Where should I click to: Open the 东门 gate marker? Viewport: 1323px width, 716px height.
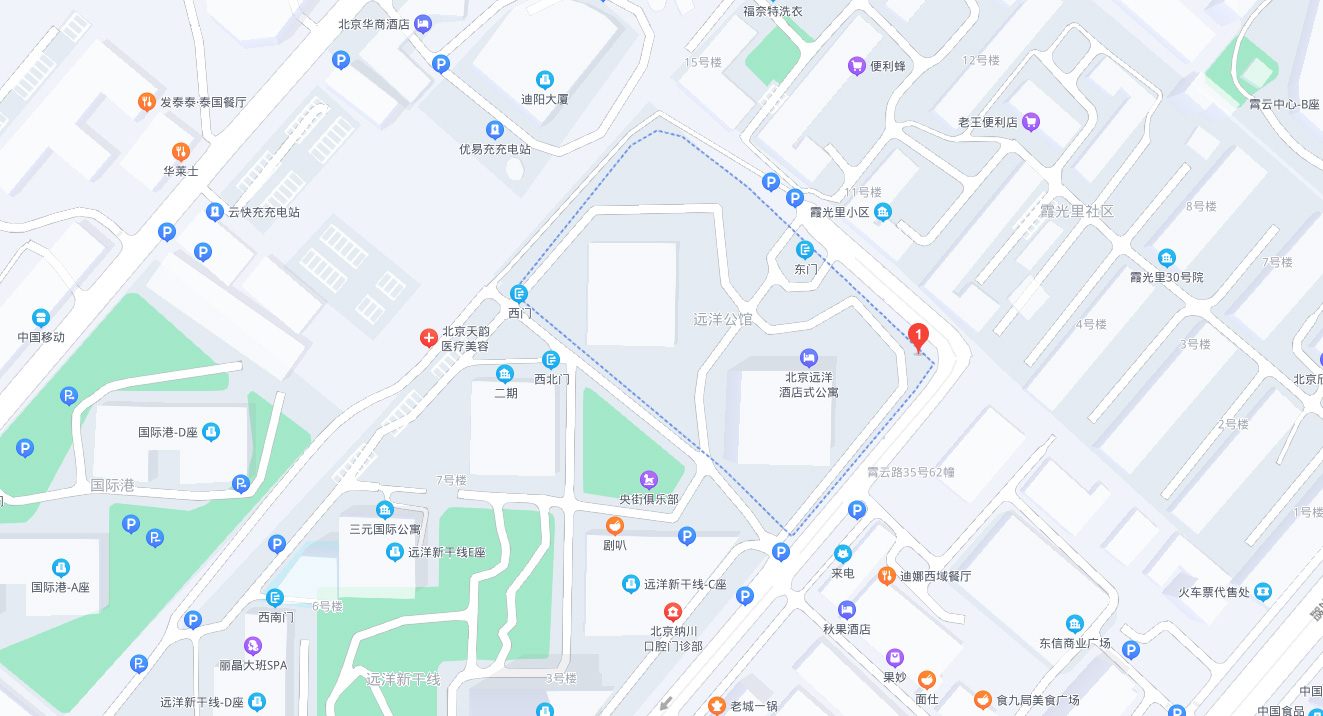point(805,250)
